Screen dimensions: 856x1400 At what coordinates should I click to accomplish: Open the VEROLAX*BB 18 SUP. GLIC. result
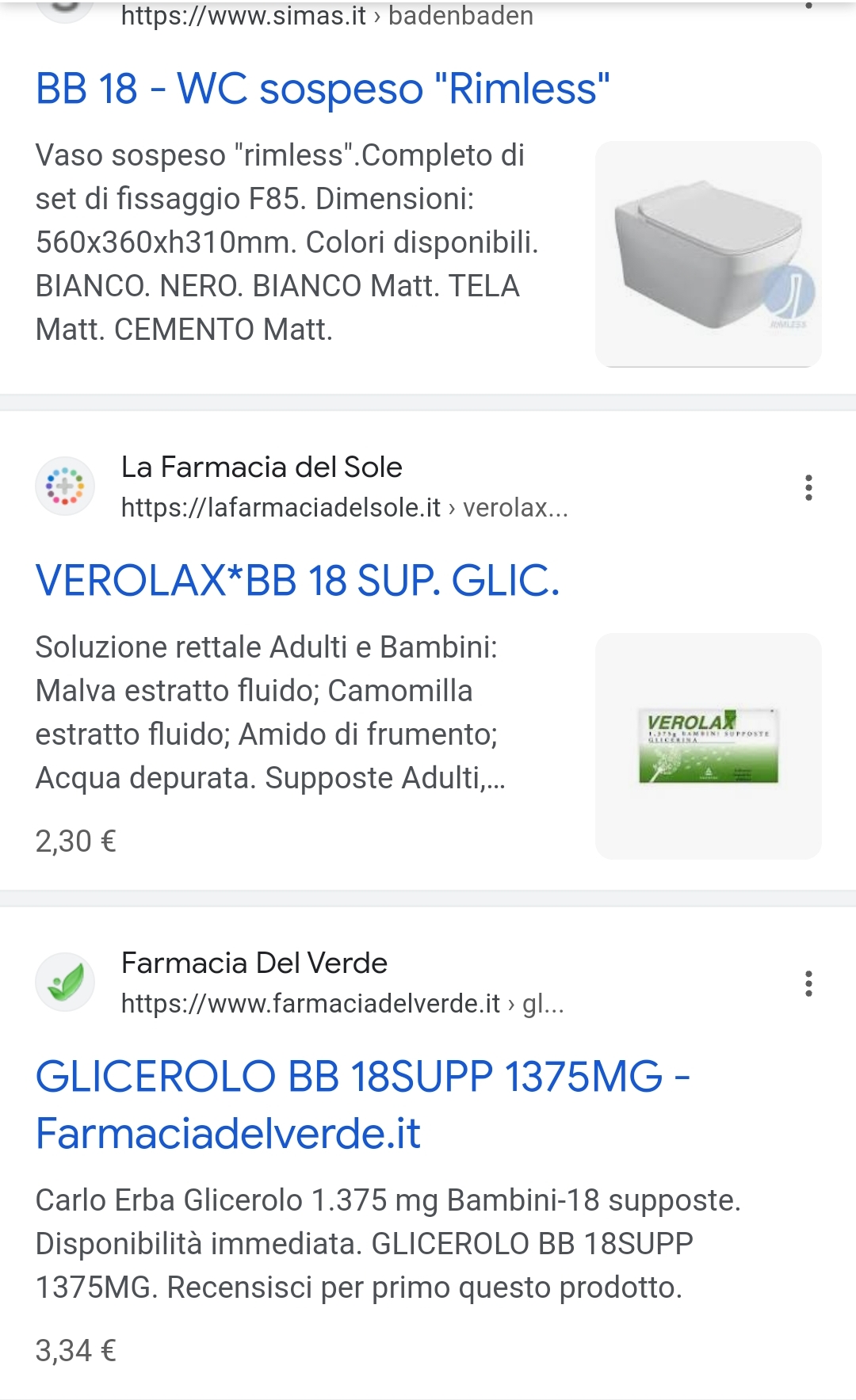(x=297, y=581)
